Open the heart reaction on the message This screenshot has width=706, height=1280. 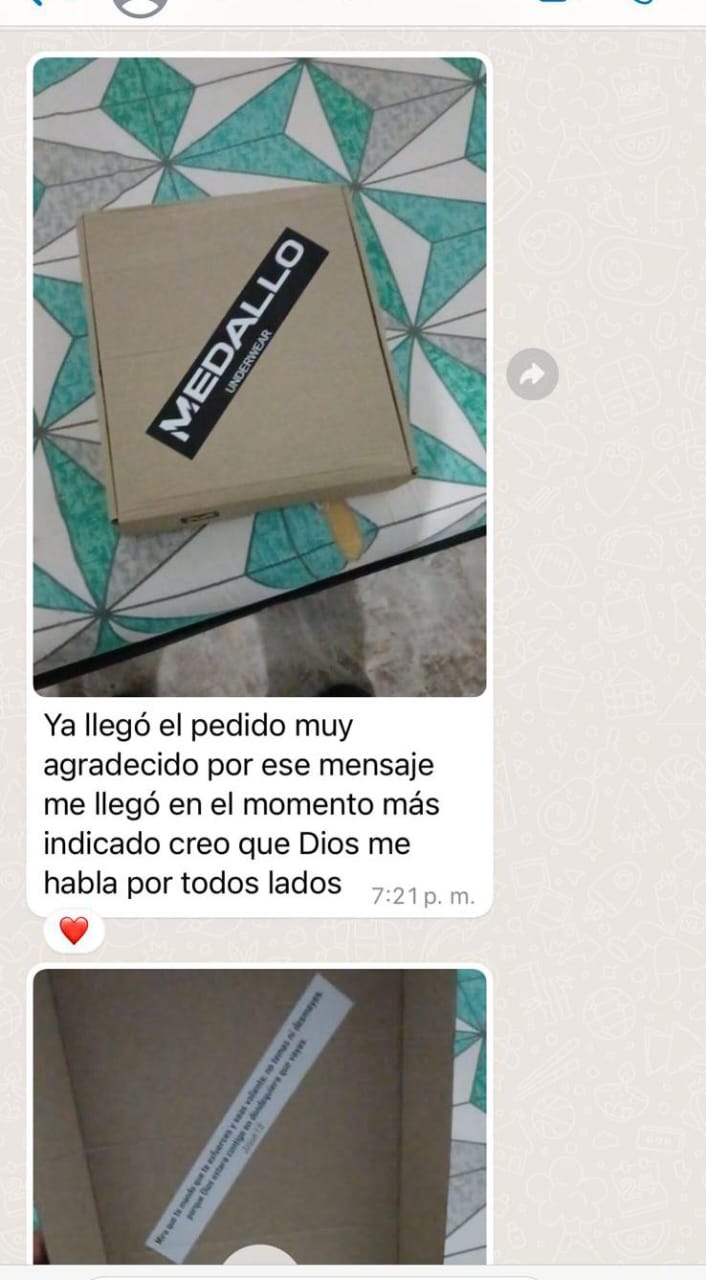coord(74,931)
